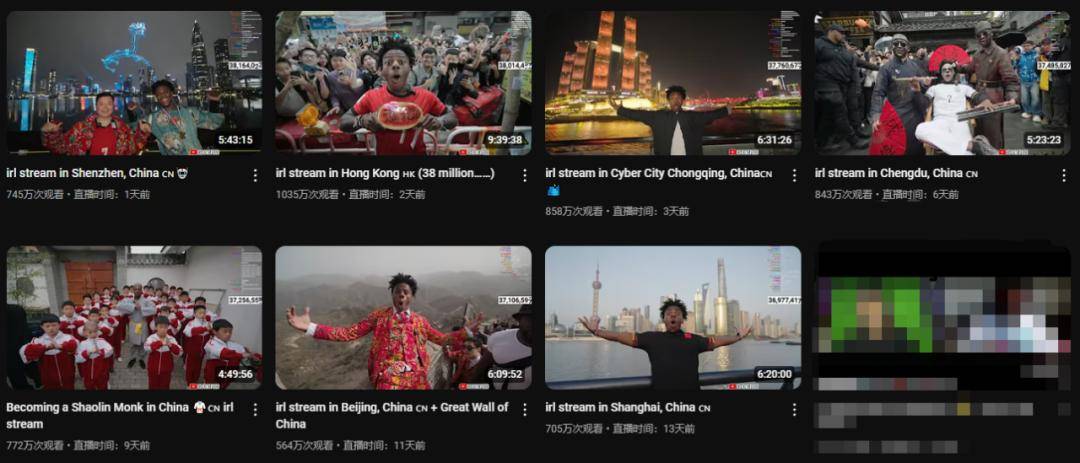Open options menu for Chongqing stream
Viewport: 1080px width, 463px height.
point(794,175)
